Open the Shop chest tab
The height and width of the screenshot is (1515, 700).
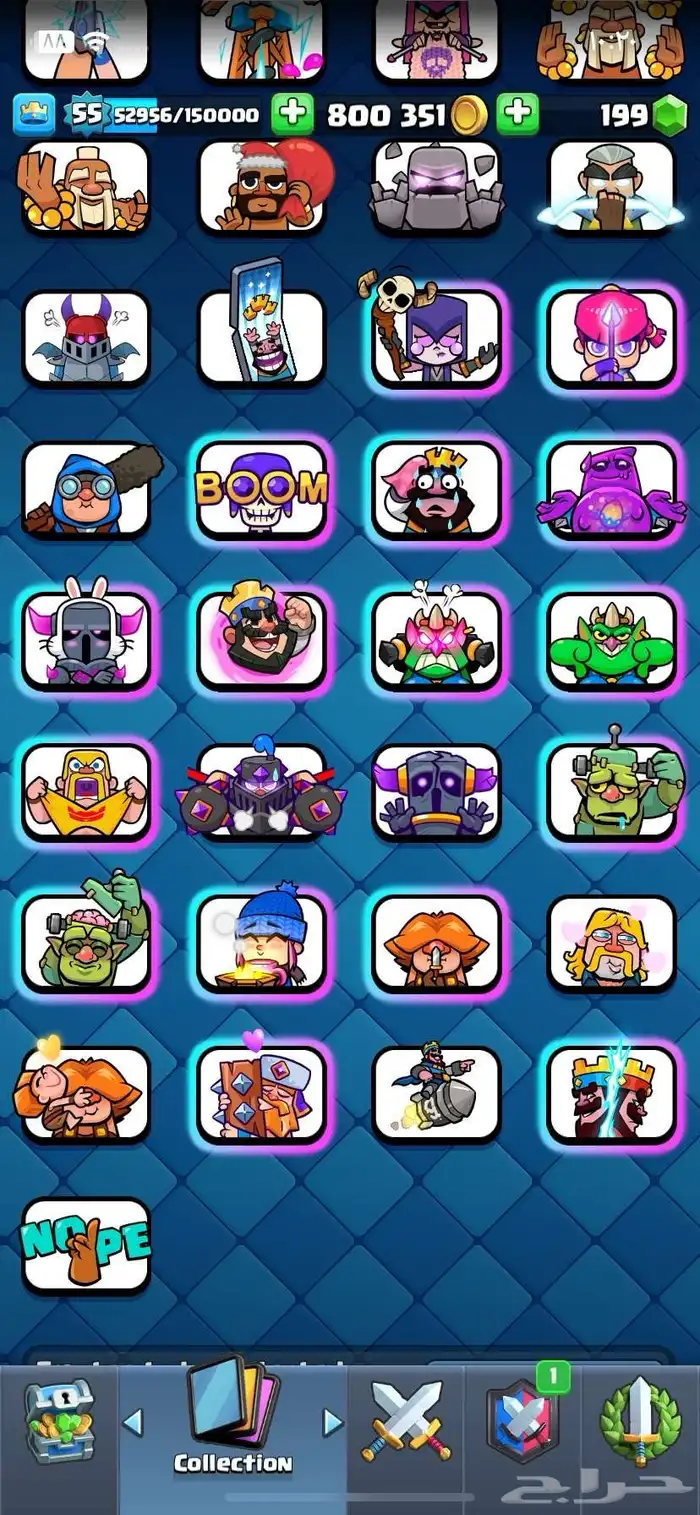pos(58,1423)
